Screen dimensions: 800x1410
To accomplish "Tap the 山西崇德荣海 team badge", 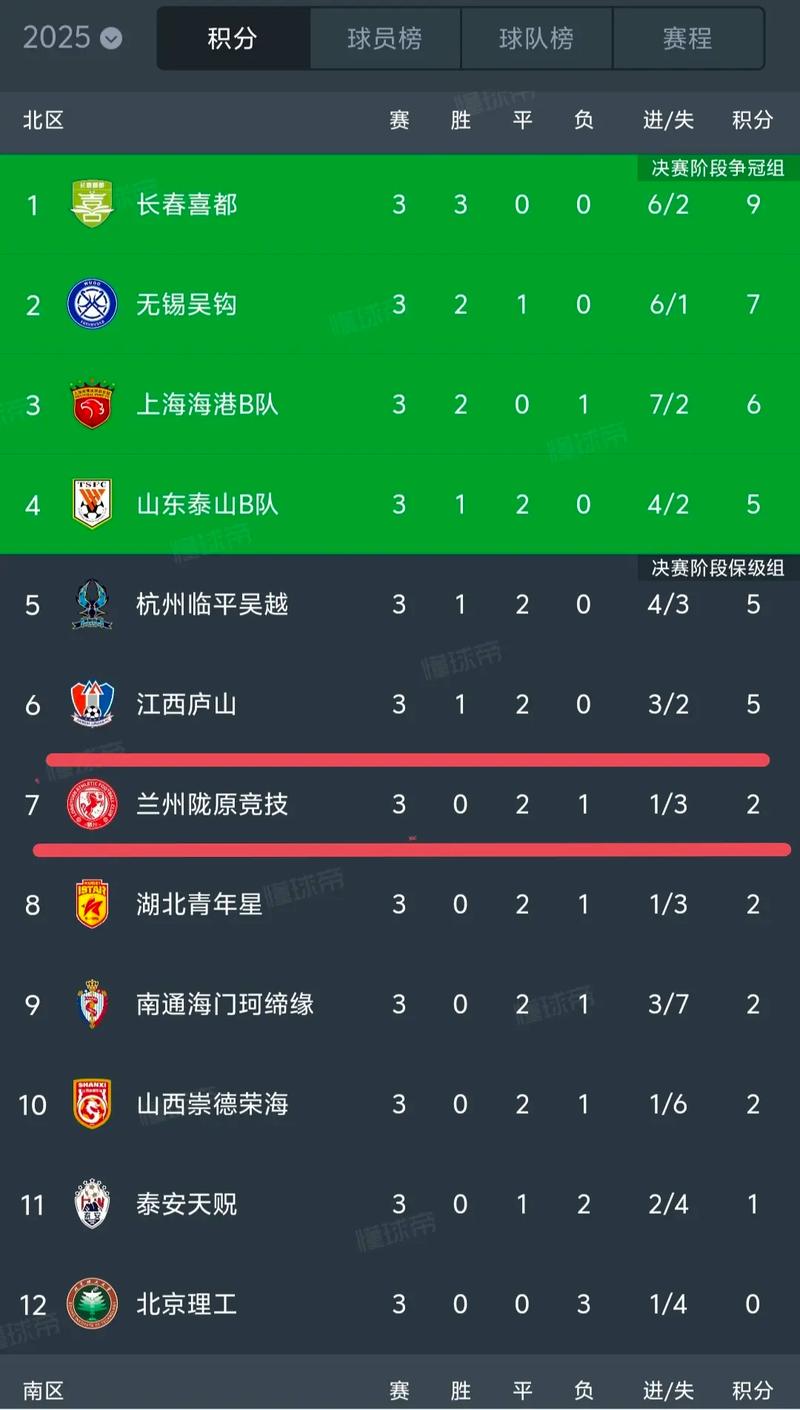I will [91, 1105].
